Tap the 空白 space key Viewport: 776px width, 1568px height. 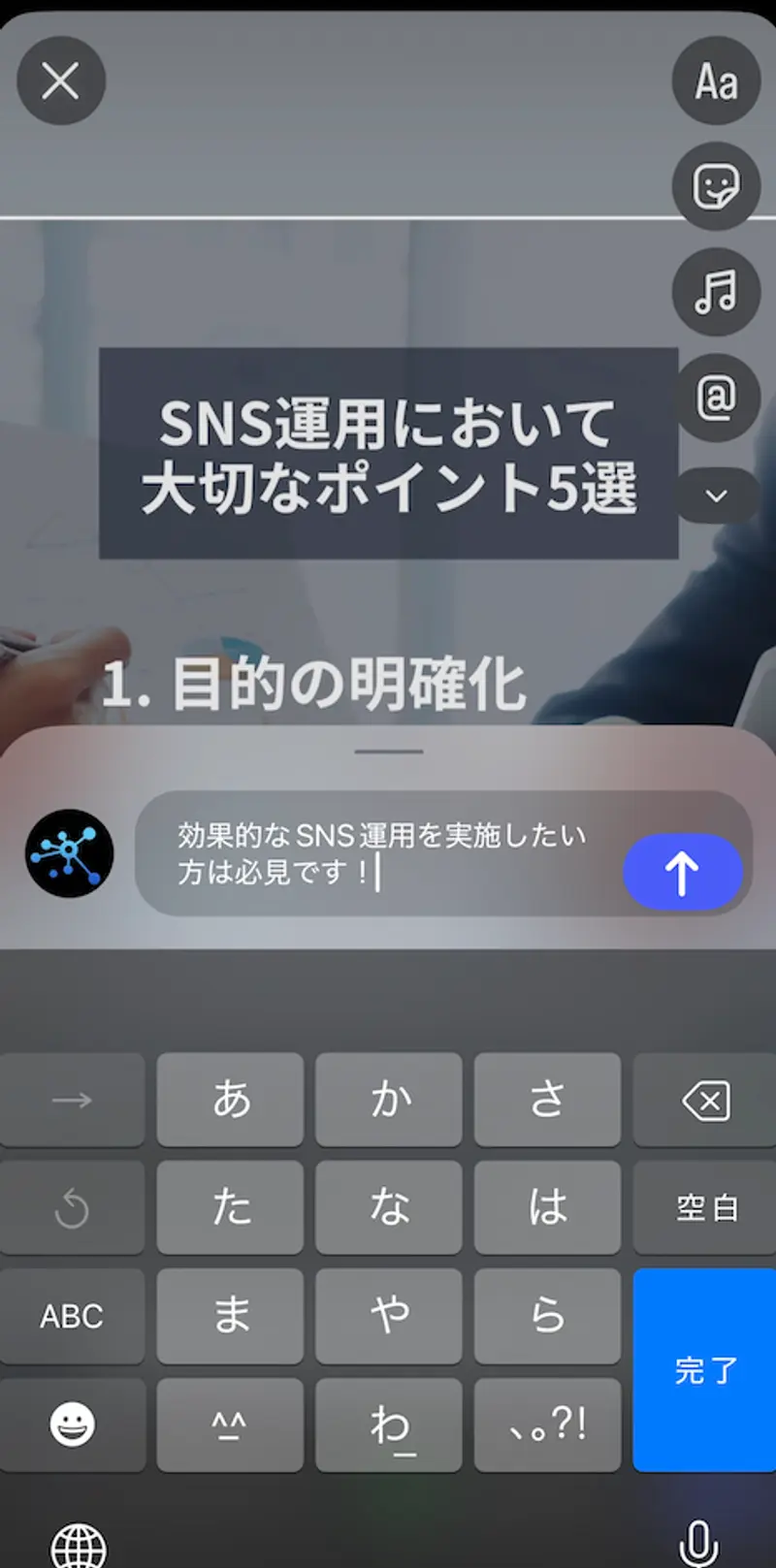pyautogui.click(x=705, y=1207)
